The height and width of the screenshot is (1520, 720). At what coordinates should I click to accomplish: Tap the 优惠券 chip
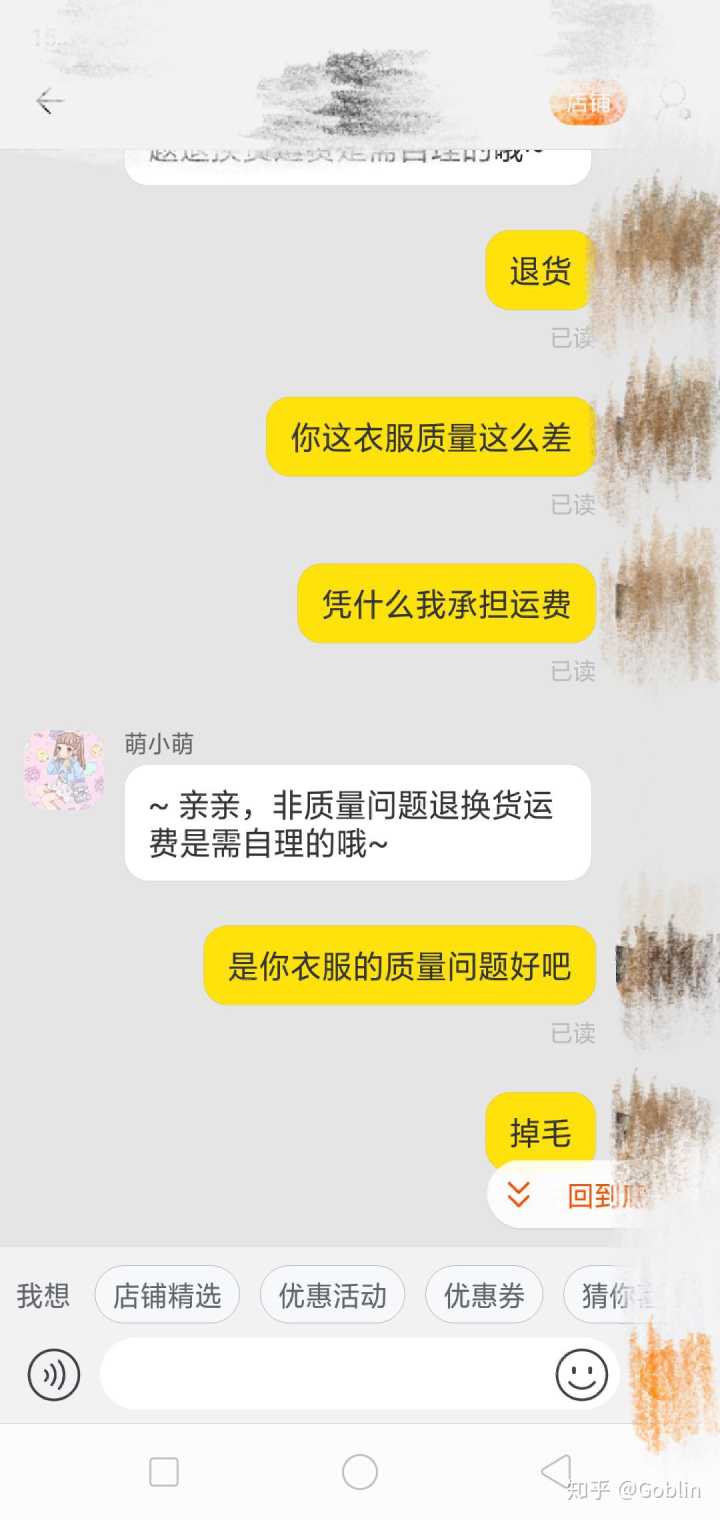[484, 1296]
